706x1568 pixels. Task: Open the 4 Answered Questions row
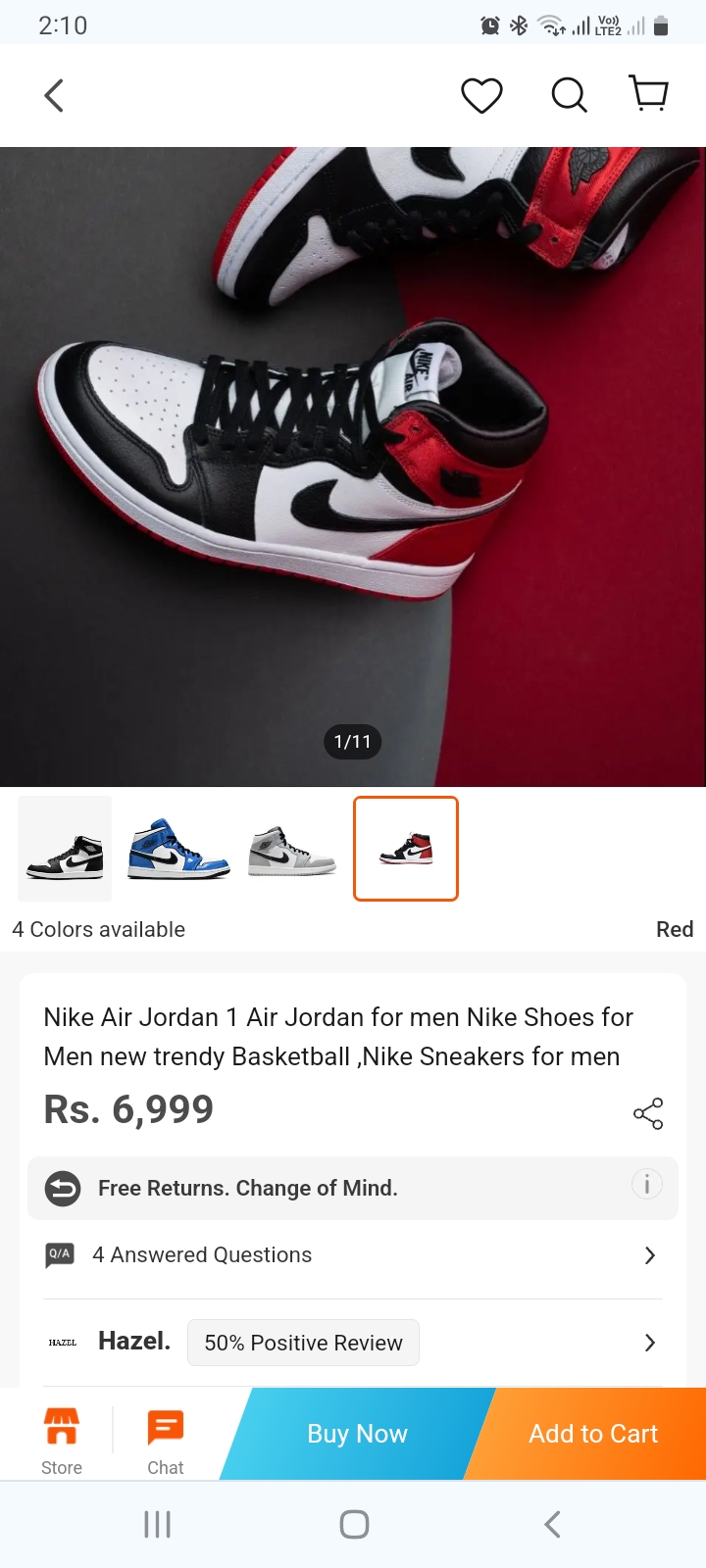coord(353,1255)
